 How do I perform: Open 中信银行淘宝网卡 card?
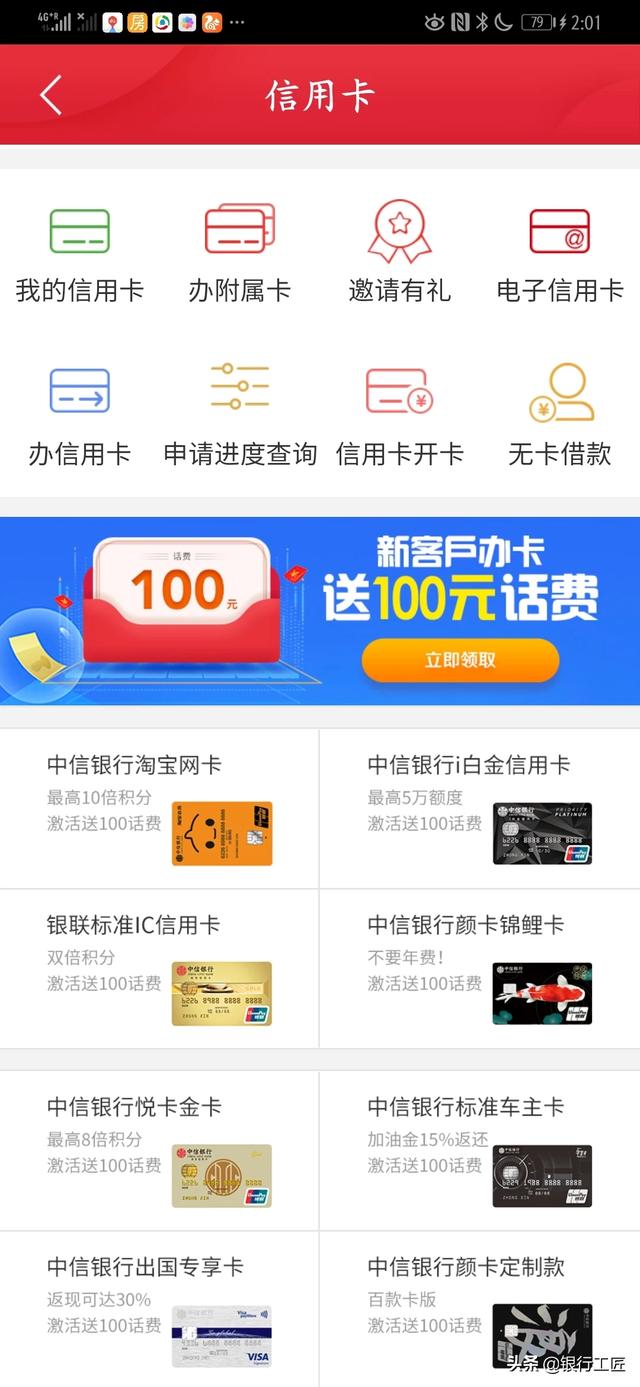pos(160,808)
